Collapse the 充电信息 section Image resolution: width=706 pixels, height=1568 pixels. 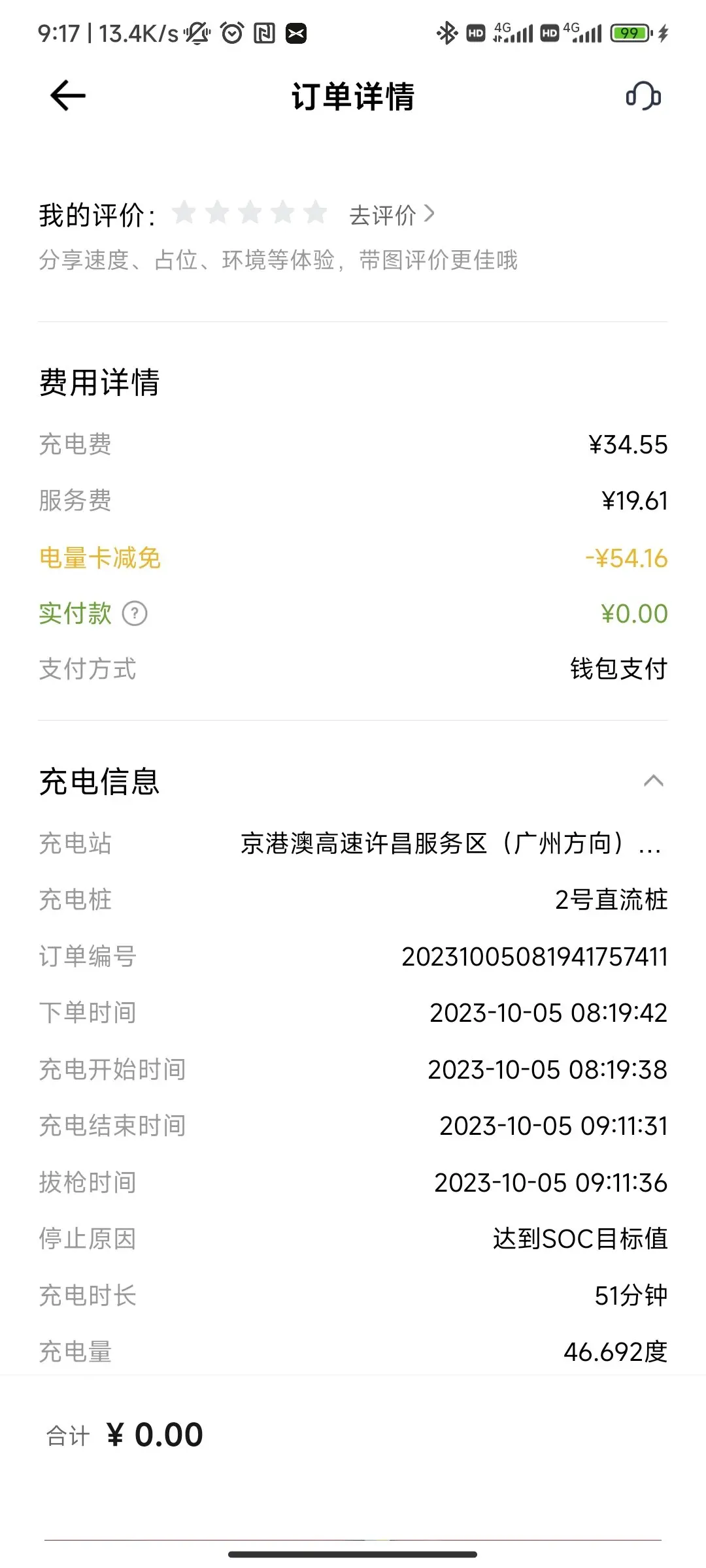(x=653, y=781)
